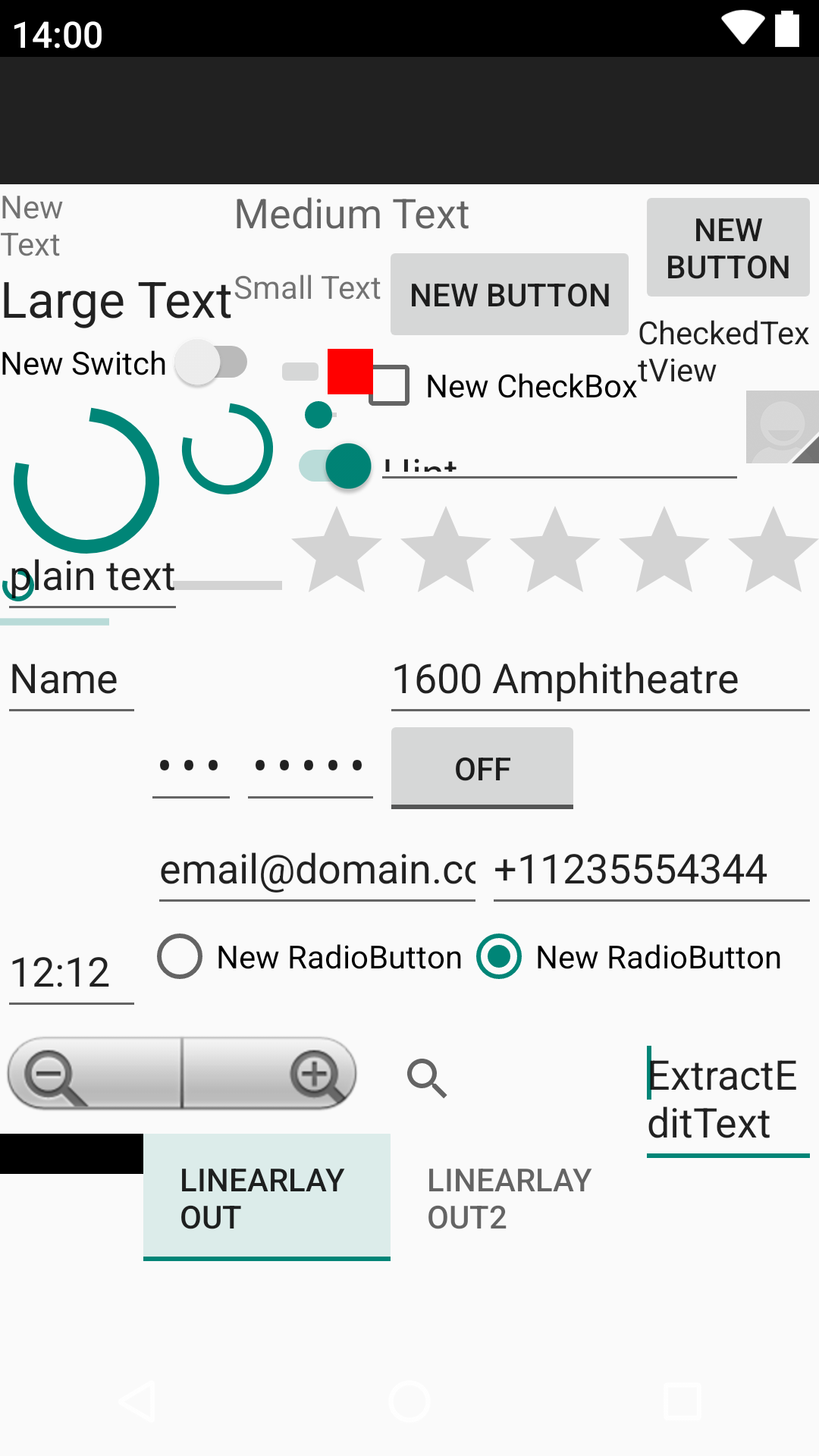The image size is (819, 1456).
Task: Tap the contact badge avatar image
Action: [783, 427]
